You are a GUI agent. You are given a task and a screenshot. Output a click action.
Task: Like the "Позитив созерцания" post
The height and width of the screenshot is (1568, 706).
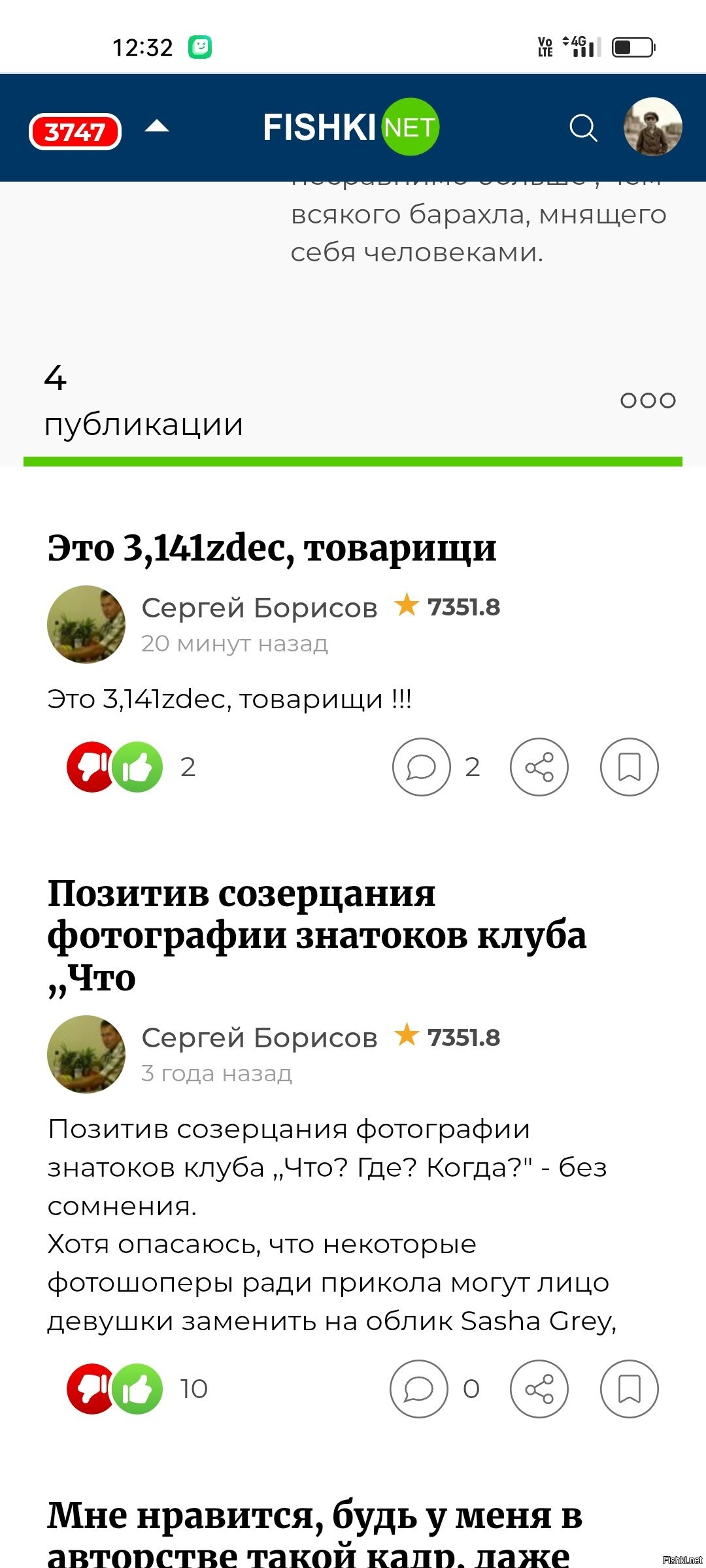click(138, 1389)
